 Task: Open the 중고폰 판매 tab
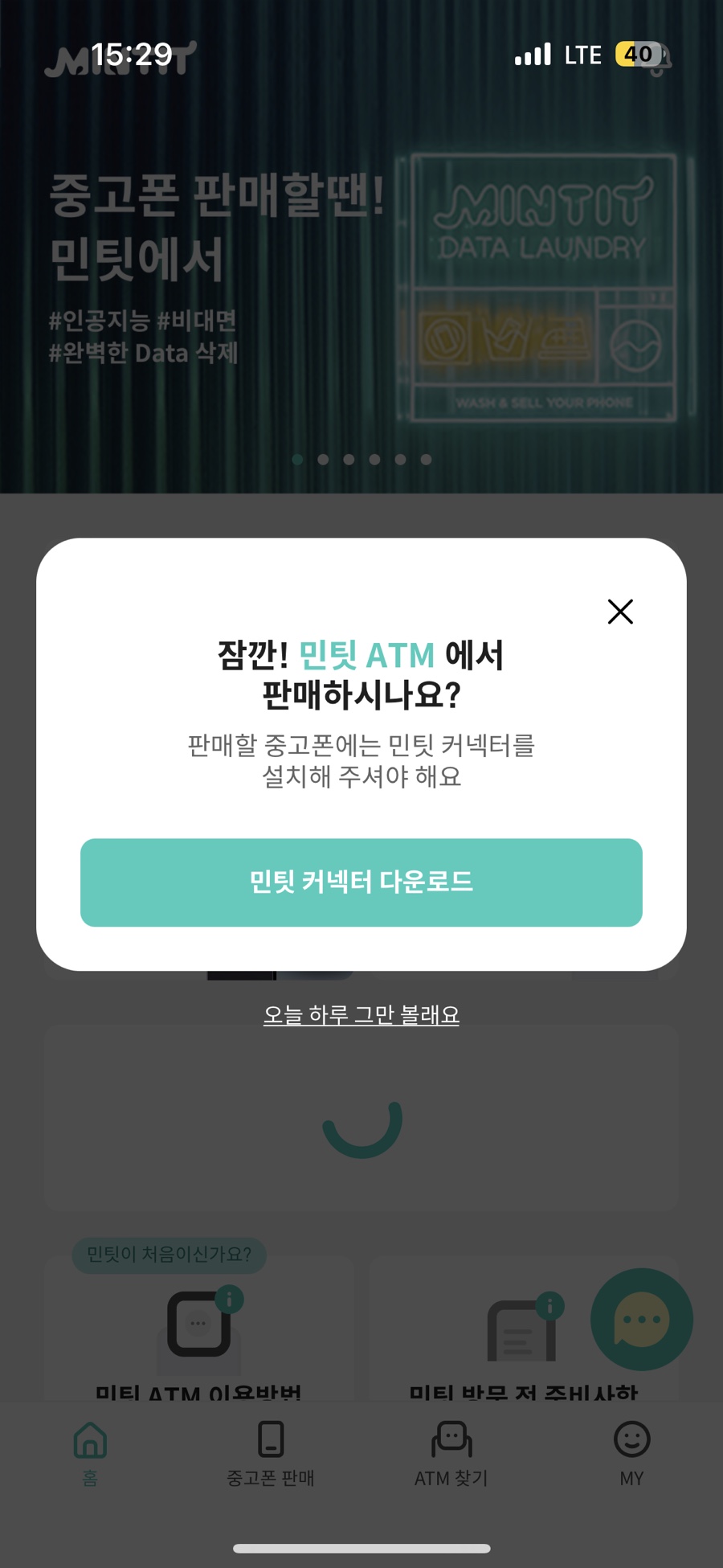tap(271, 1453)
